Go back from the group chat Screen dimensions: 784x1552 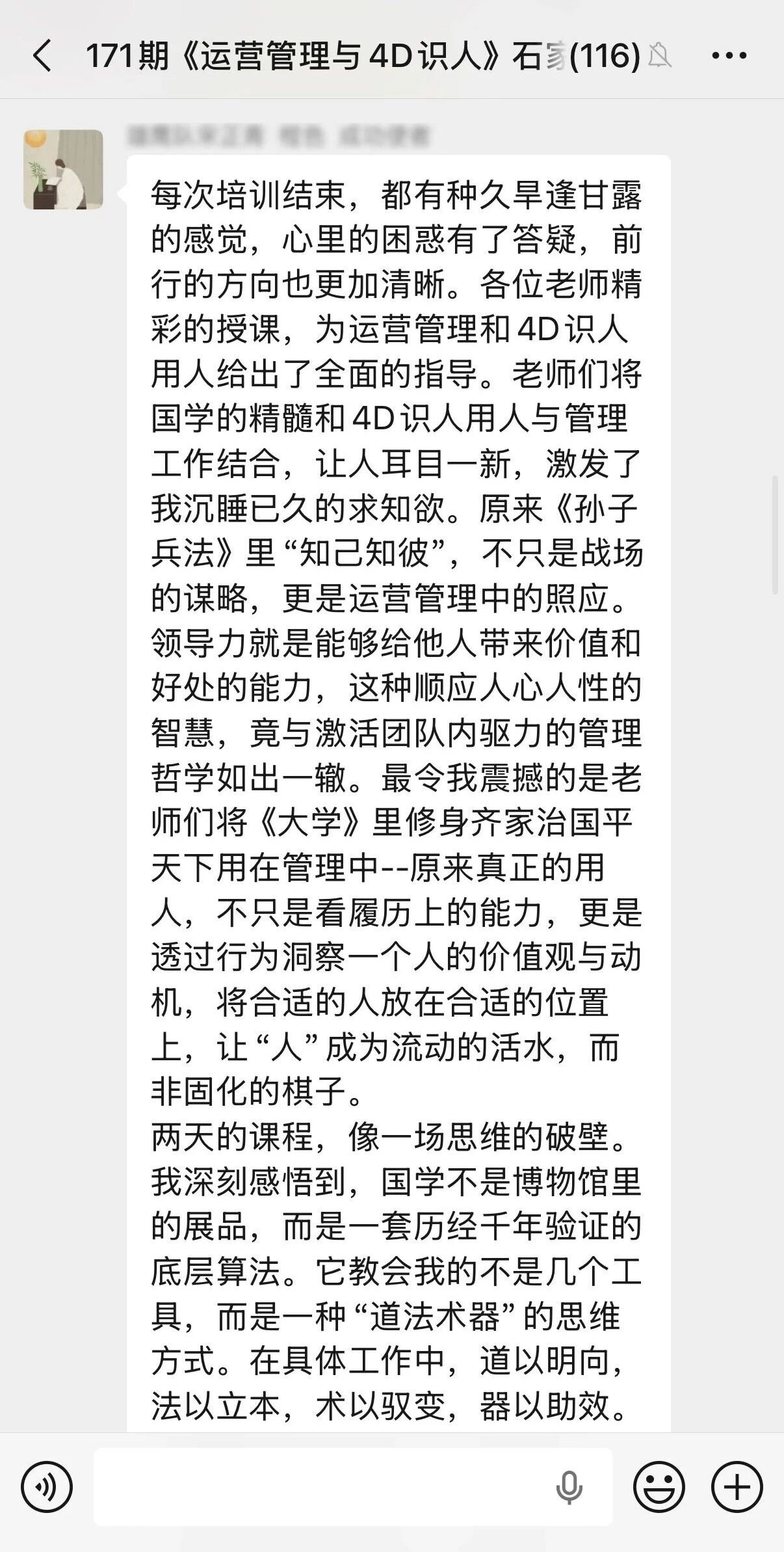point(42,55)
